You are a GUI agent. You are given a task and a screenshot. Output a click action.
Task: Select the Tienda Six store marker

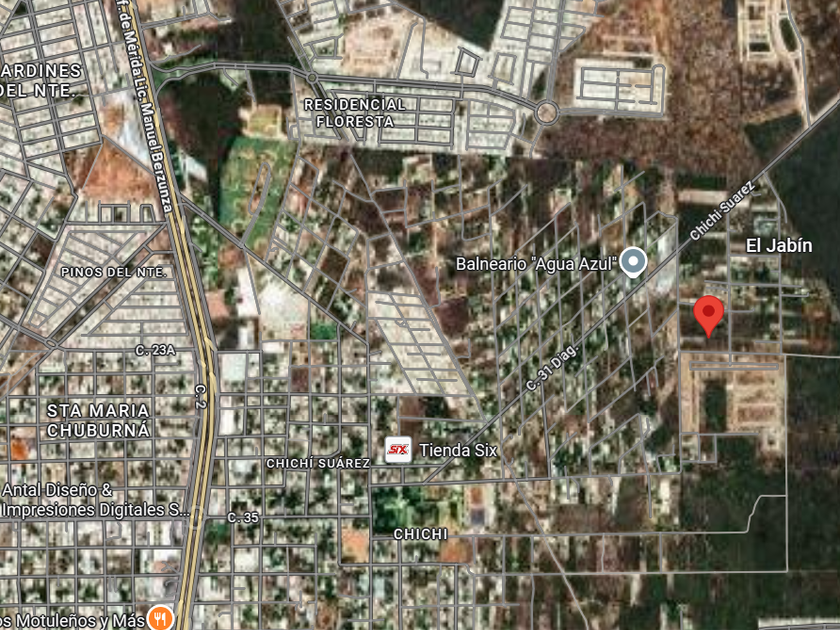[399, 450]
